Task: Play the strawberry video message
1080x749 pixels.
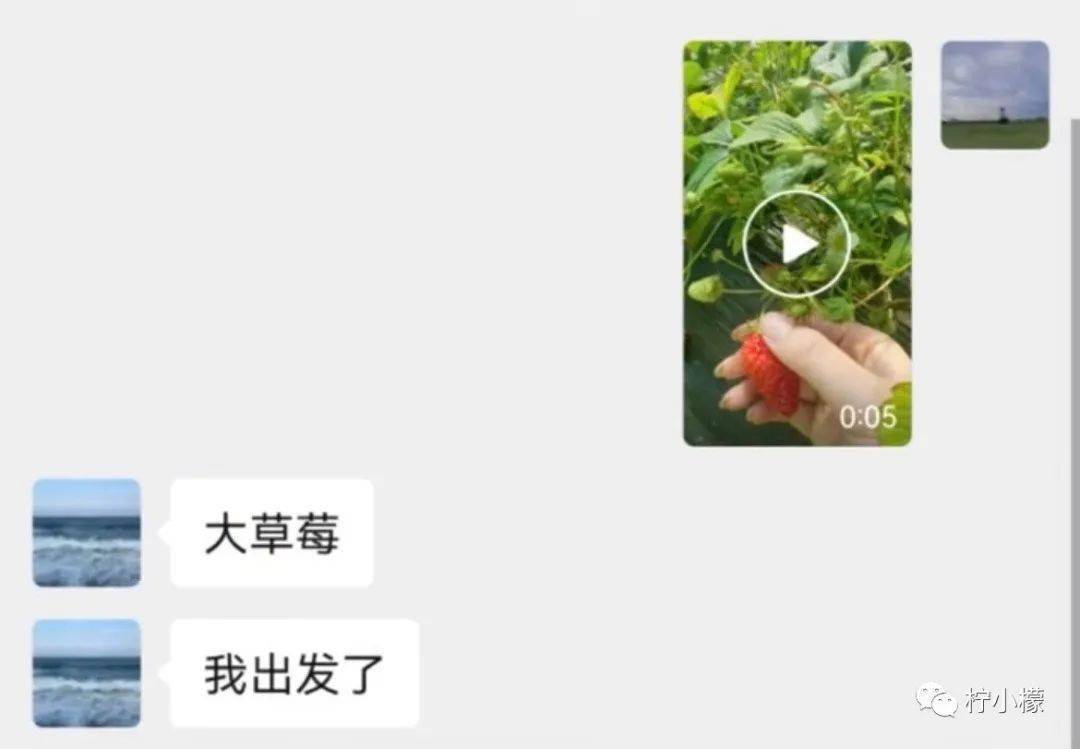Action: pos(797,243)
